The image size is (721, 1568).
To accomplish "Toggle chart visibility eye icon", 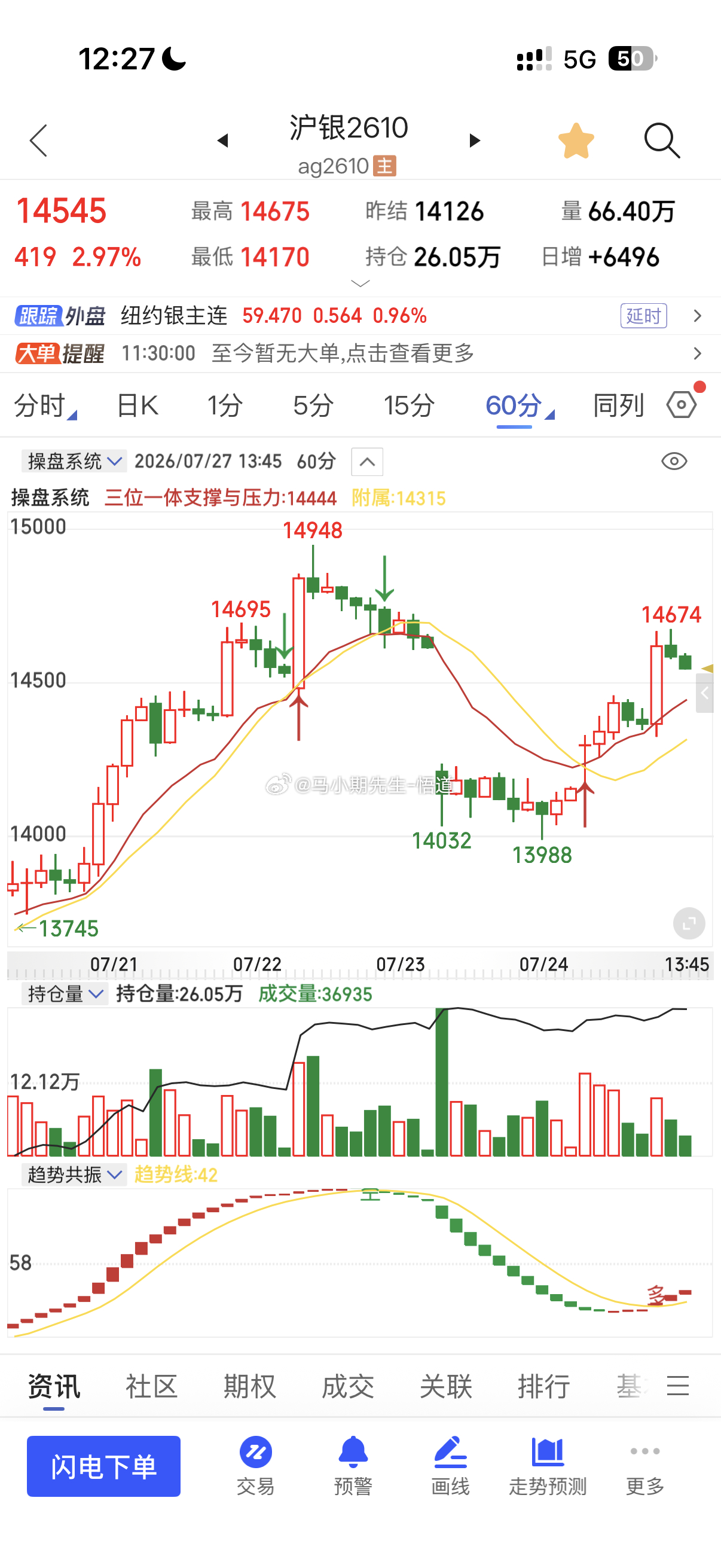I will coord(674,462).
